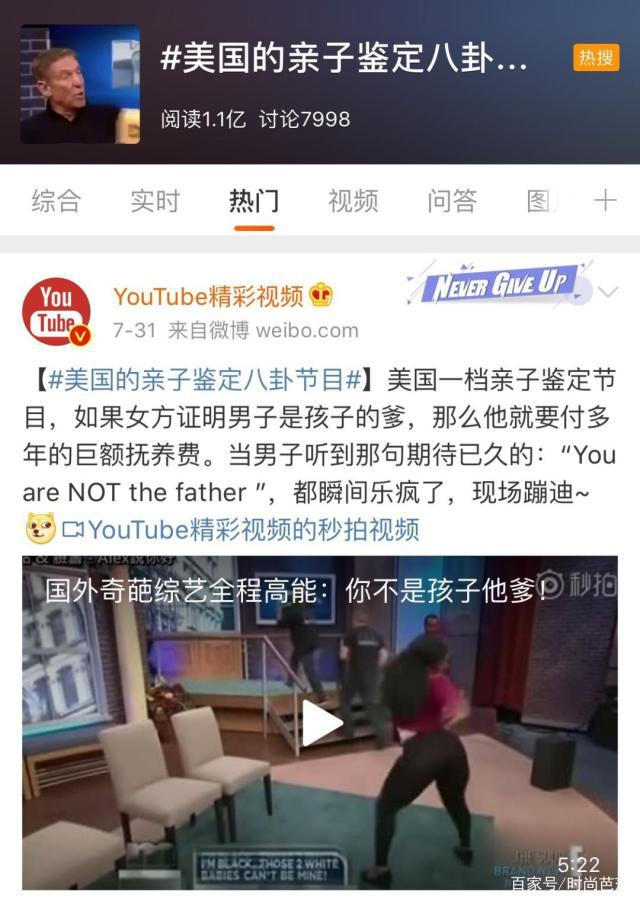The image size is (640, 901).
Task: Play the 秒拍 video
Action: click(320, 722)
